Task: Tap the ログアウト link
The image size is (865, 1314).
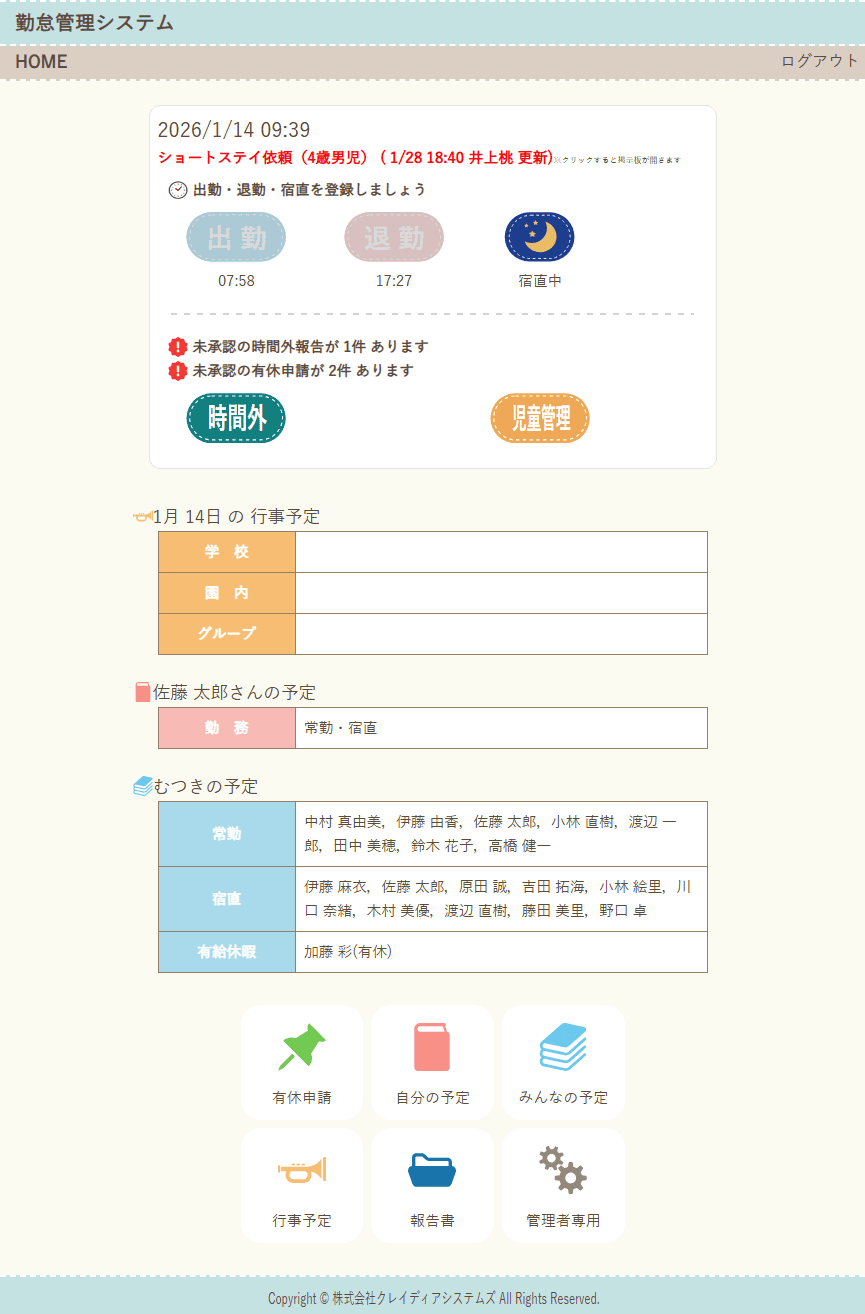Action: 819,61
